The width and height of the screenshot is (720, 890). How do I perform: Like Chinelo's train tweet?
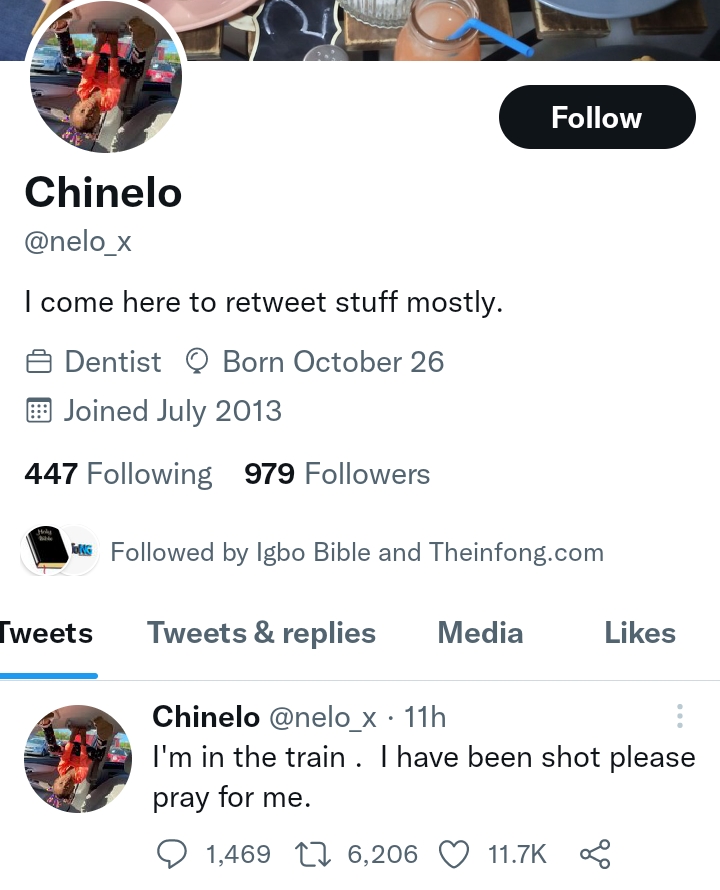[455, 853]
